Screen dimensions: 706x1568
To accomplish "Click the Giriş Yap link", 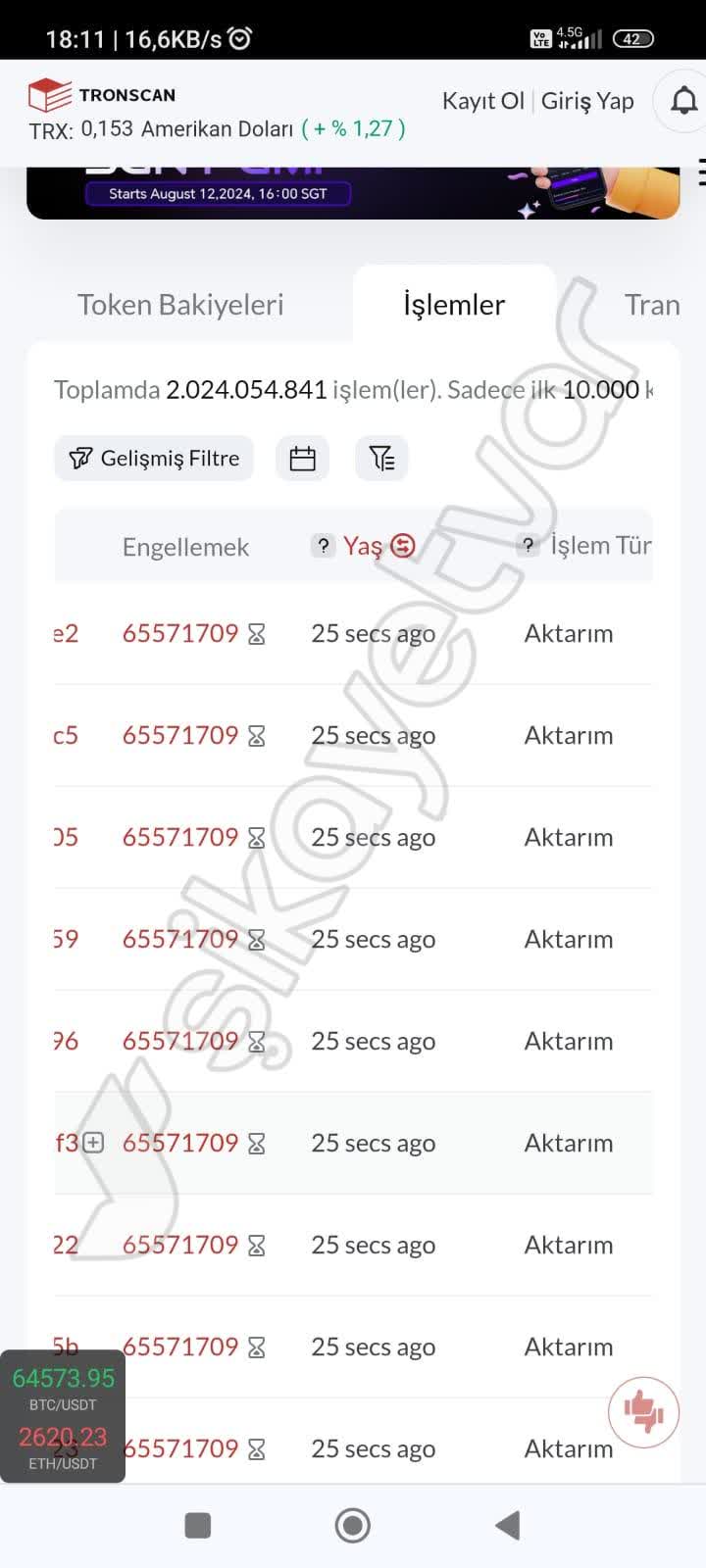I will click(587, 100).
